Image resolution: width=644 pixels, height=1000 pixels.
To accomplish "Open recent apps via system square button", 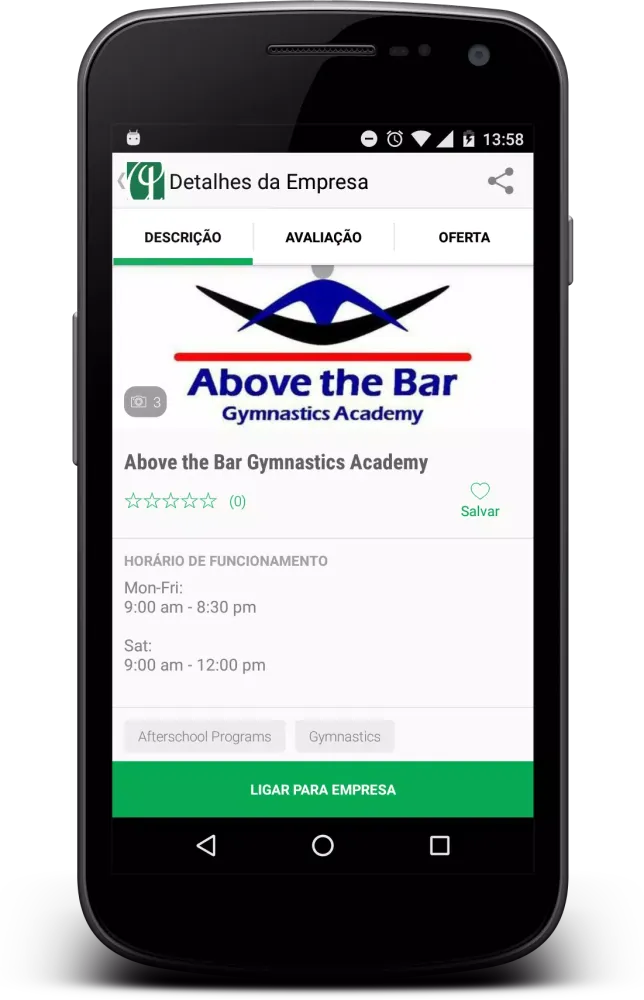I will (439, 846).
